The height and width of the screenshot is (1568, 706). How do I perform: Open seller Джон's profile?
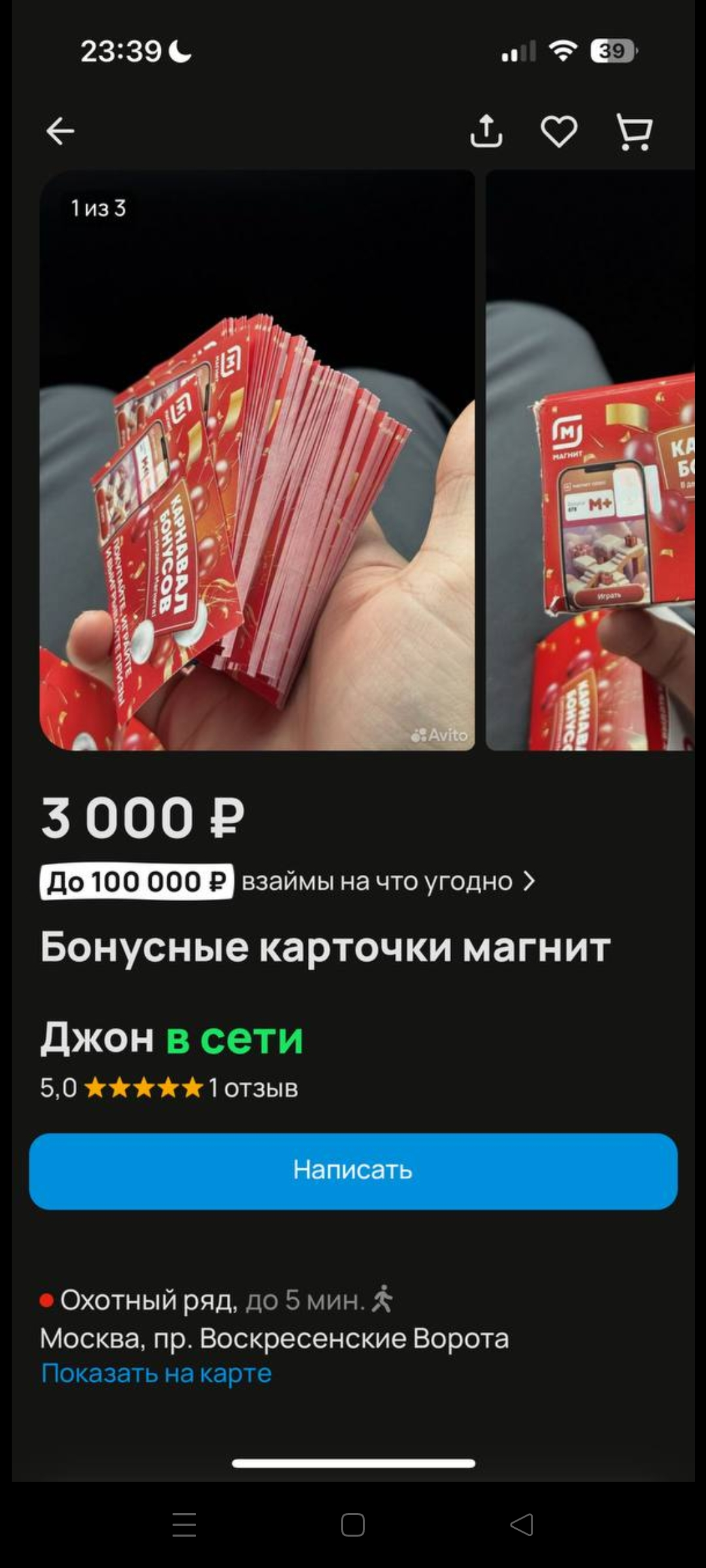pos(97,1037)
